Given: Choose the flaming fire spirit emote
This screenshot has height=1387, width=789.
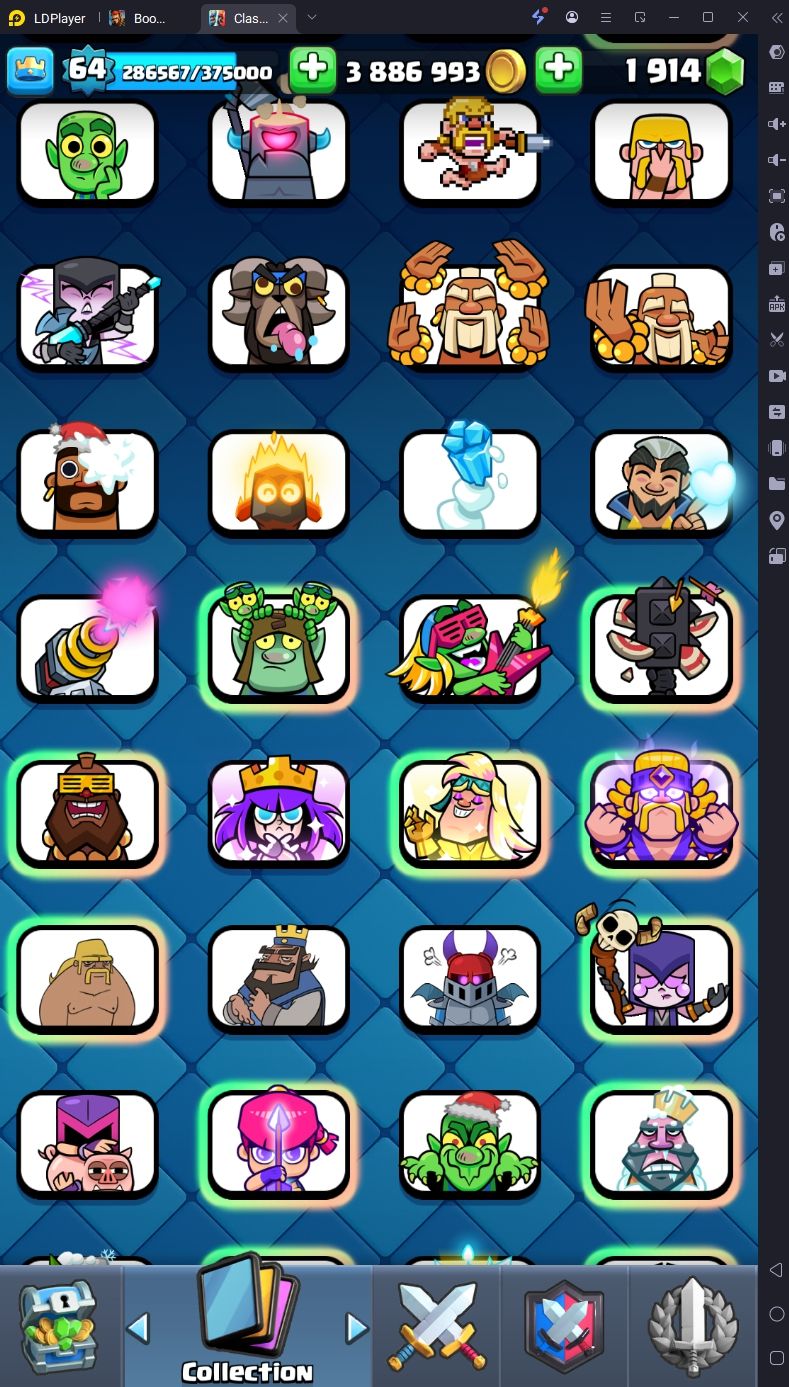Looking at the screenshot, I should (279, 482).
